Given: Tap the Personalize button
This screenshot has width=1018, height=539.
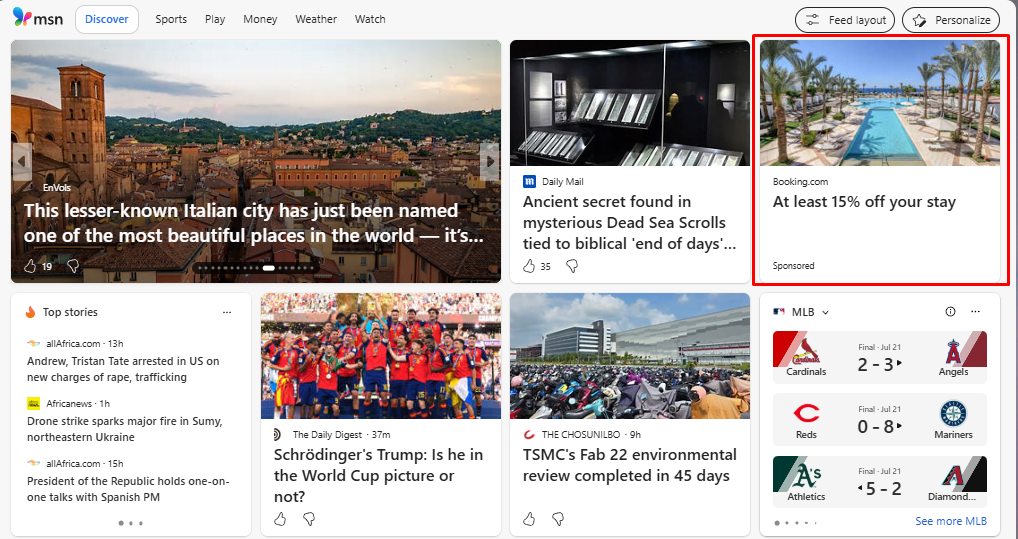Looking at the screenshot, I should 950,20.
